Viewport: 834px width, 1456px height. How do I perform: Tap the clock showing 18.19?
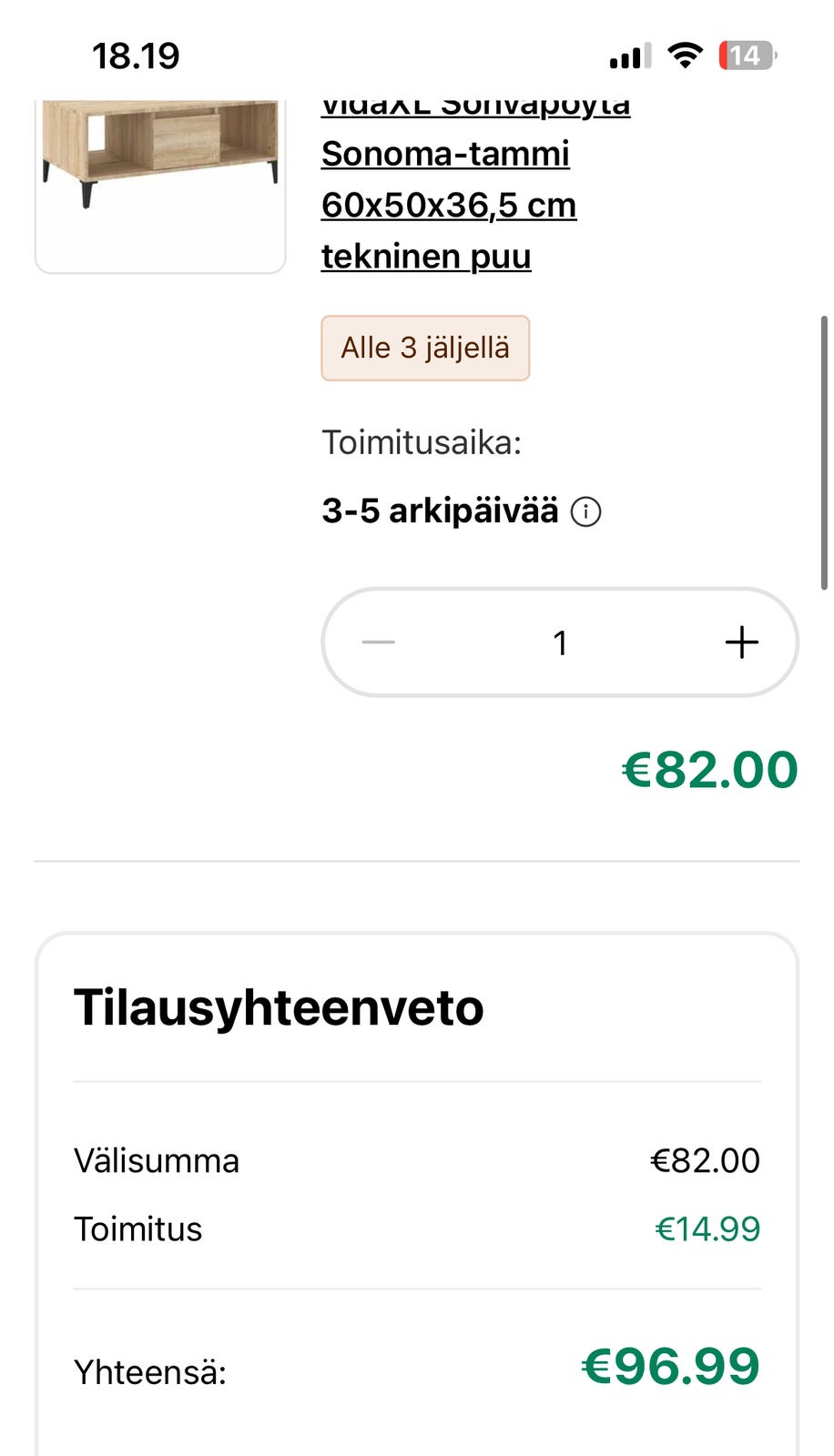[135, 54]
